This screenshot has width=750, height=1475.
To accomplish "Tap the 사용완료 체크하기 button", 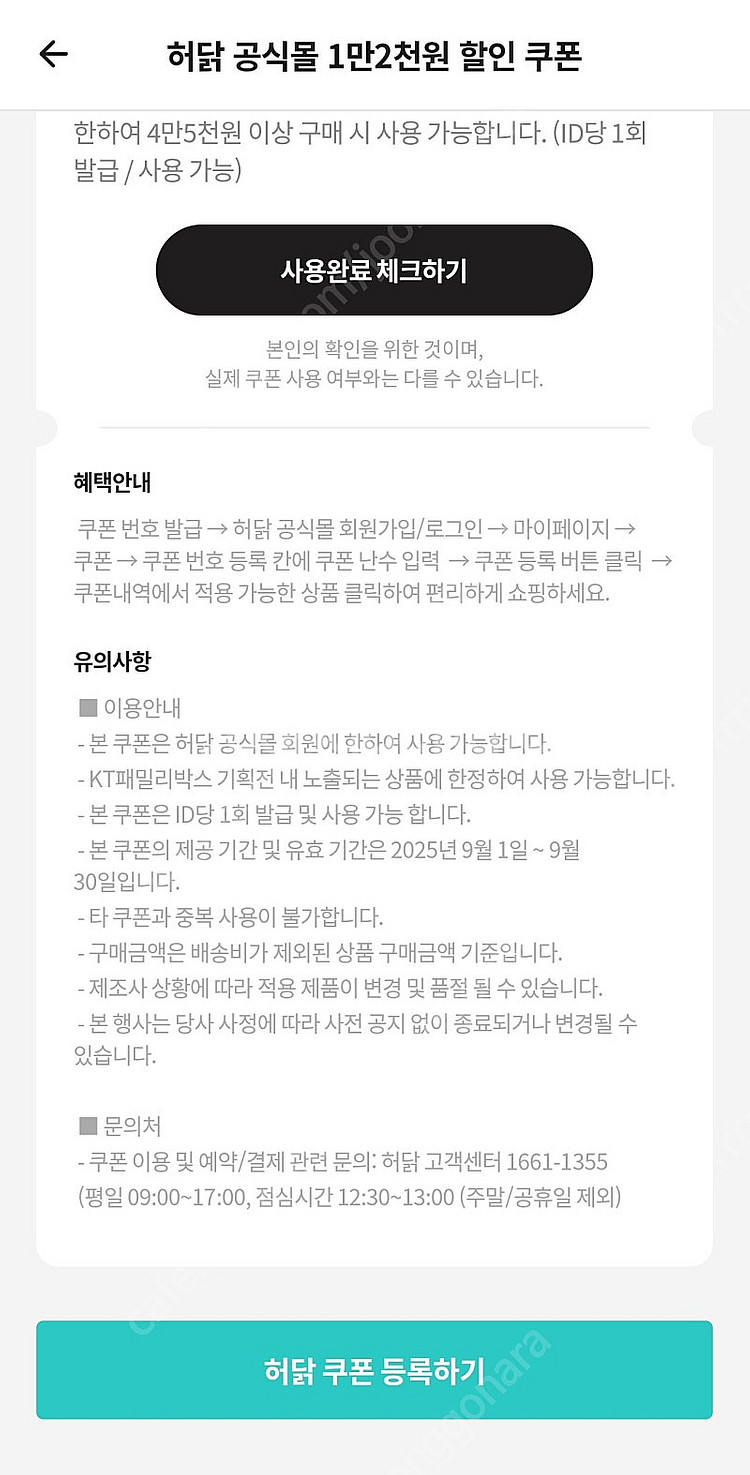I will pyautogui.click(x=374, y=271).
